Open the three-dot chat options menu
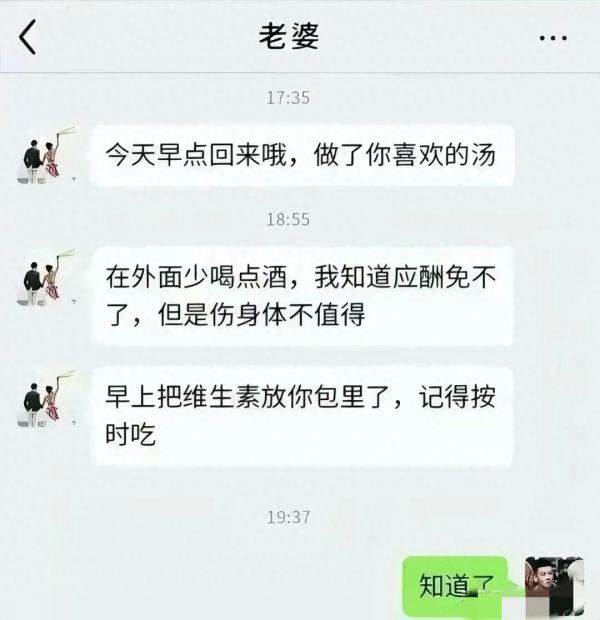The width and height of the screenshot is (600, 620). tap(552, 38)
